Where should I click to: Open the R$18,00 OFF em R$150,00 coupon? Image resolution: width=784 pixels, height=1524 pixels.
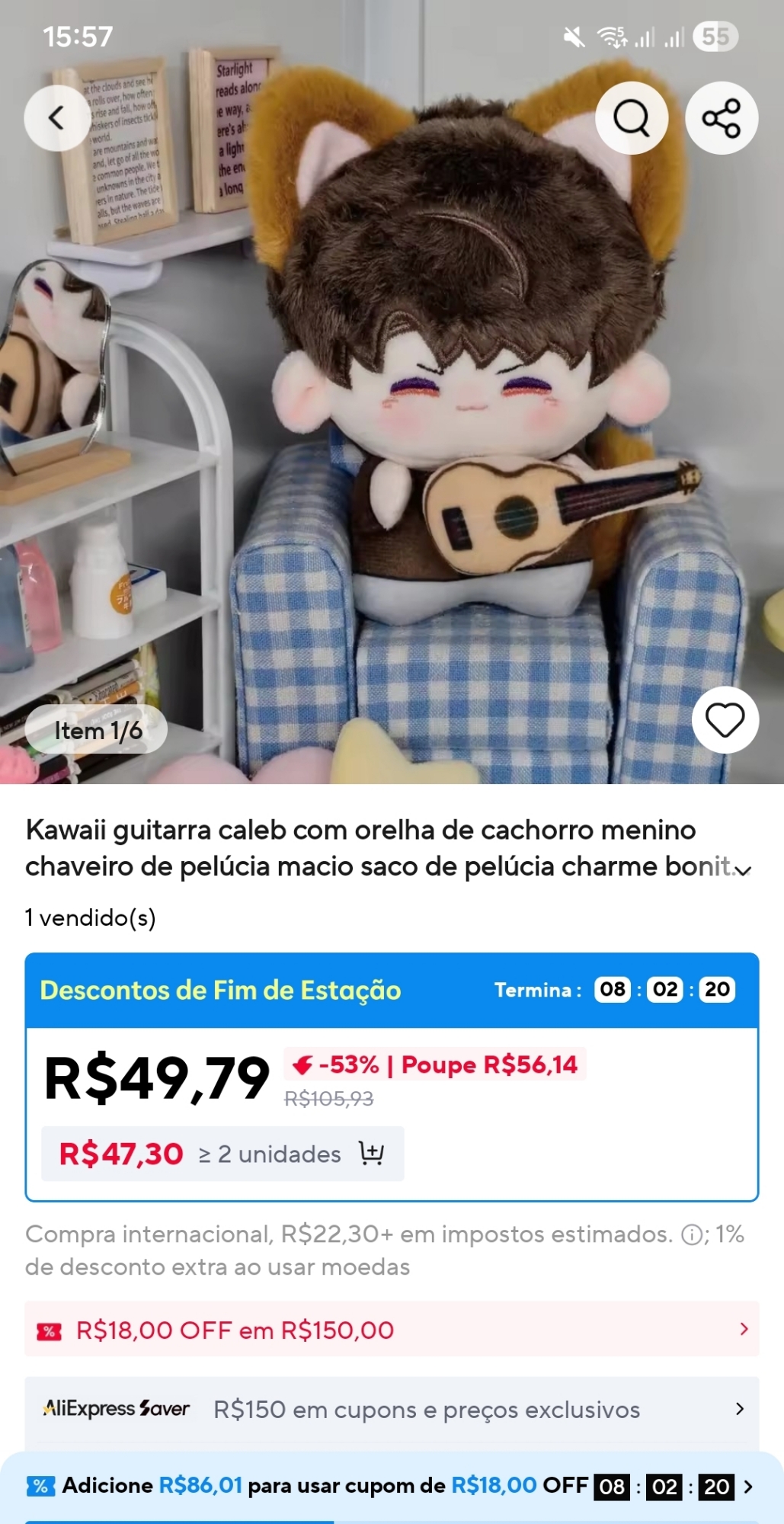click(392, 1330)
